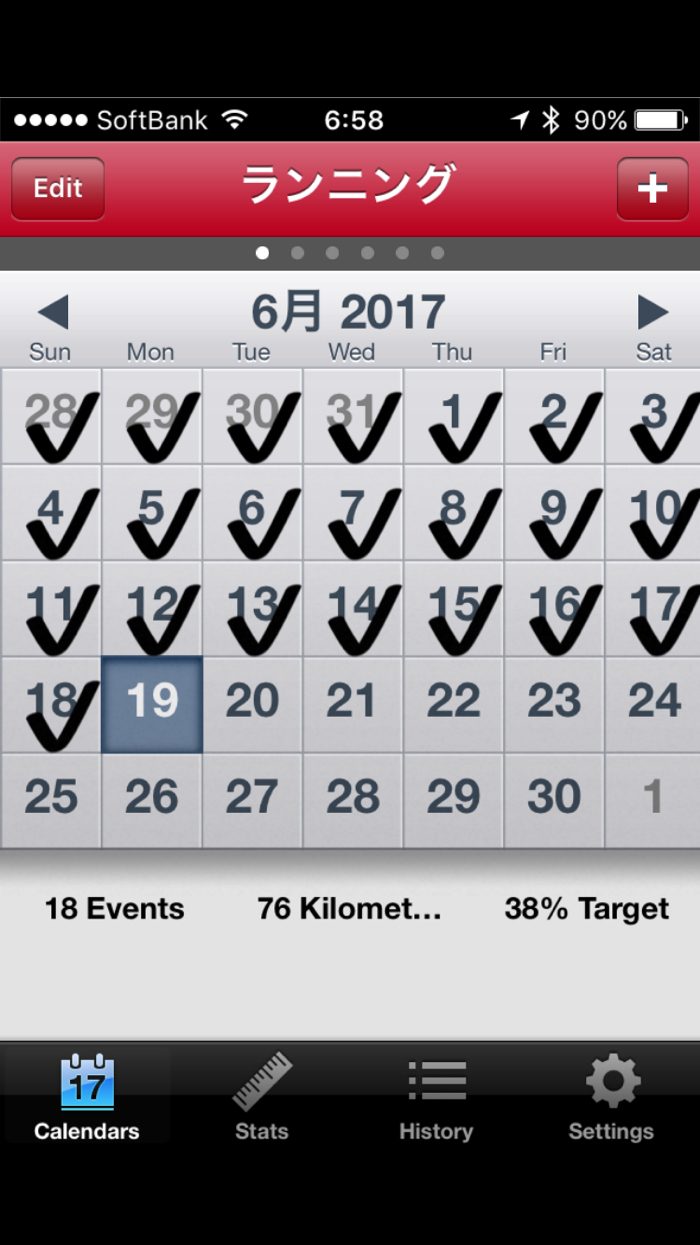Select May 28 checked day
Viewport: 700px width, 1245px height.
[x=51, y=416]
